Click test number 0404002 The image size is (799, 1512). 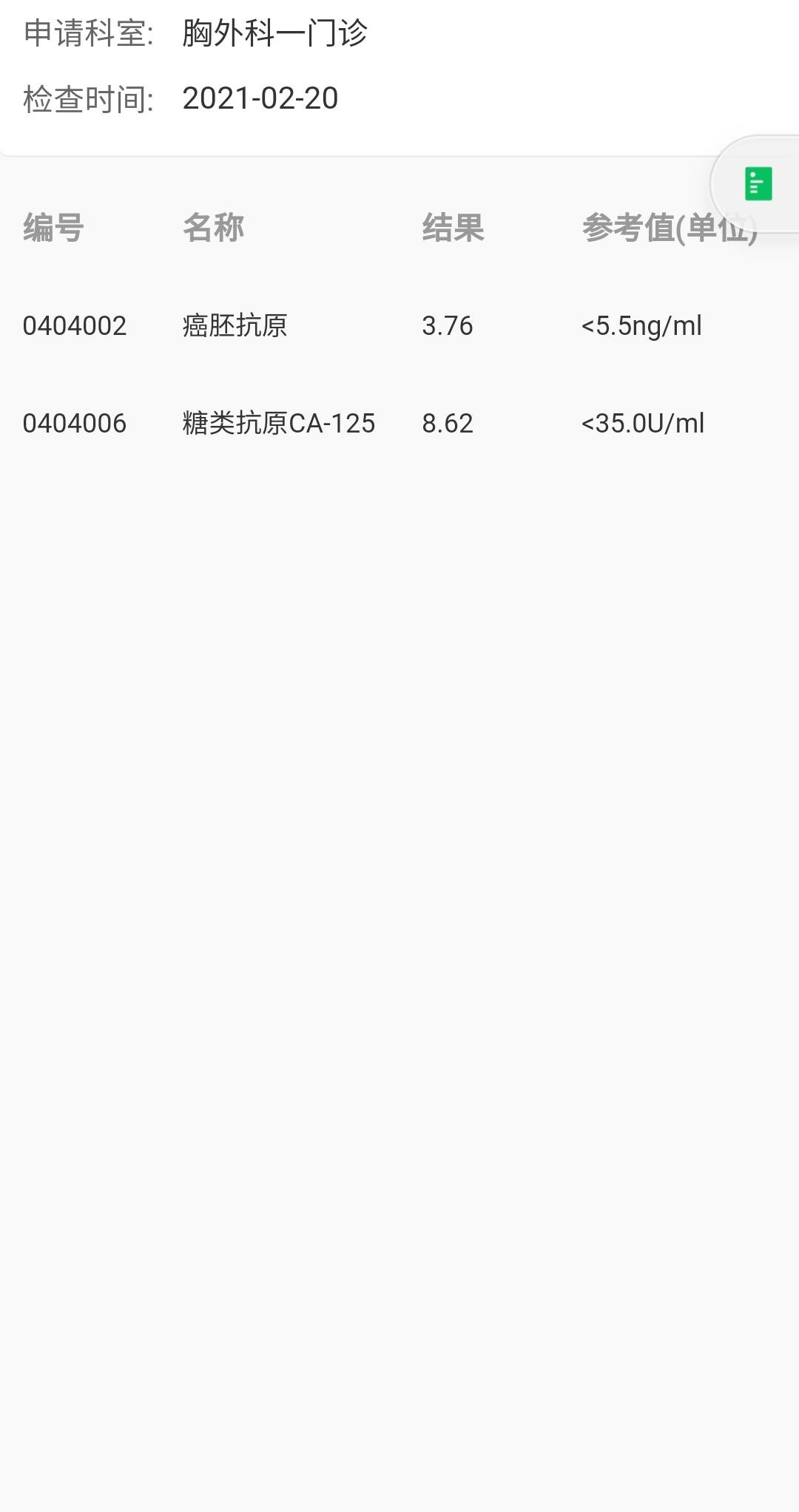coord(74,325)
